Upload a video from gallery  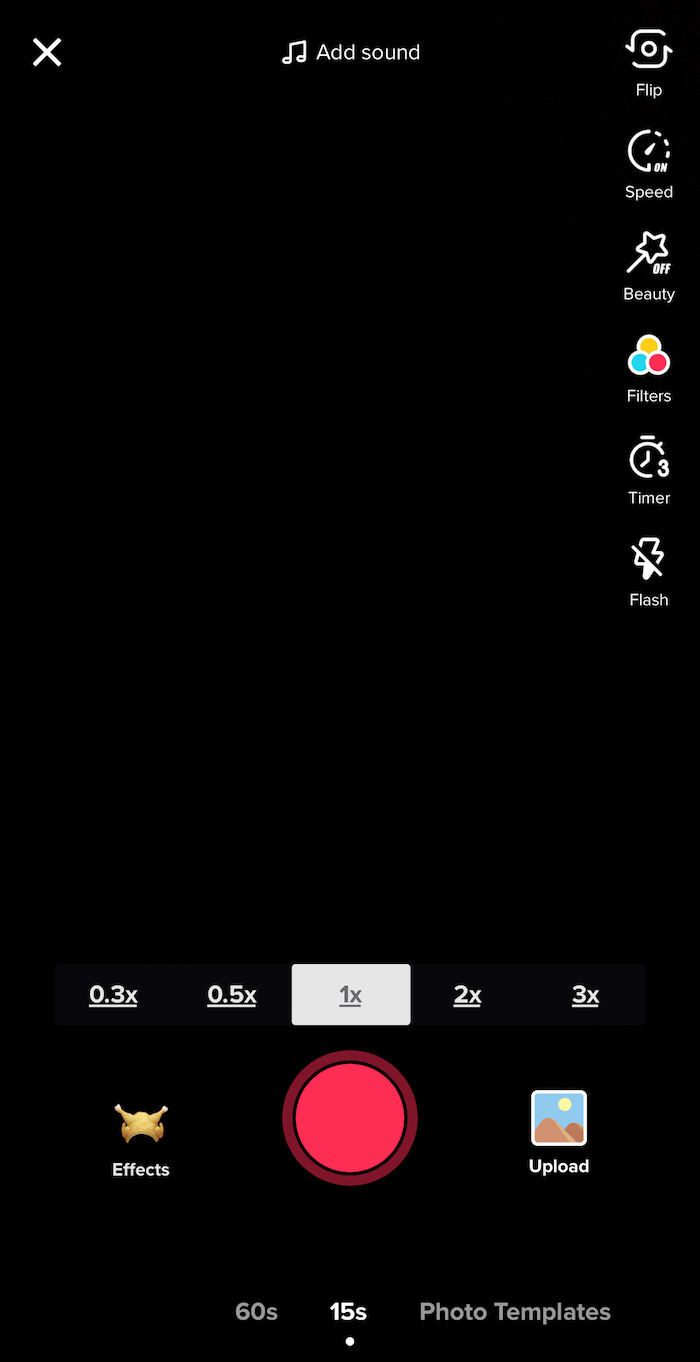coord(559,1132)
